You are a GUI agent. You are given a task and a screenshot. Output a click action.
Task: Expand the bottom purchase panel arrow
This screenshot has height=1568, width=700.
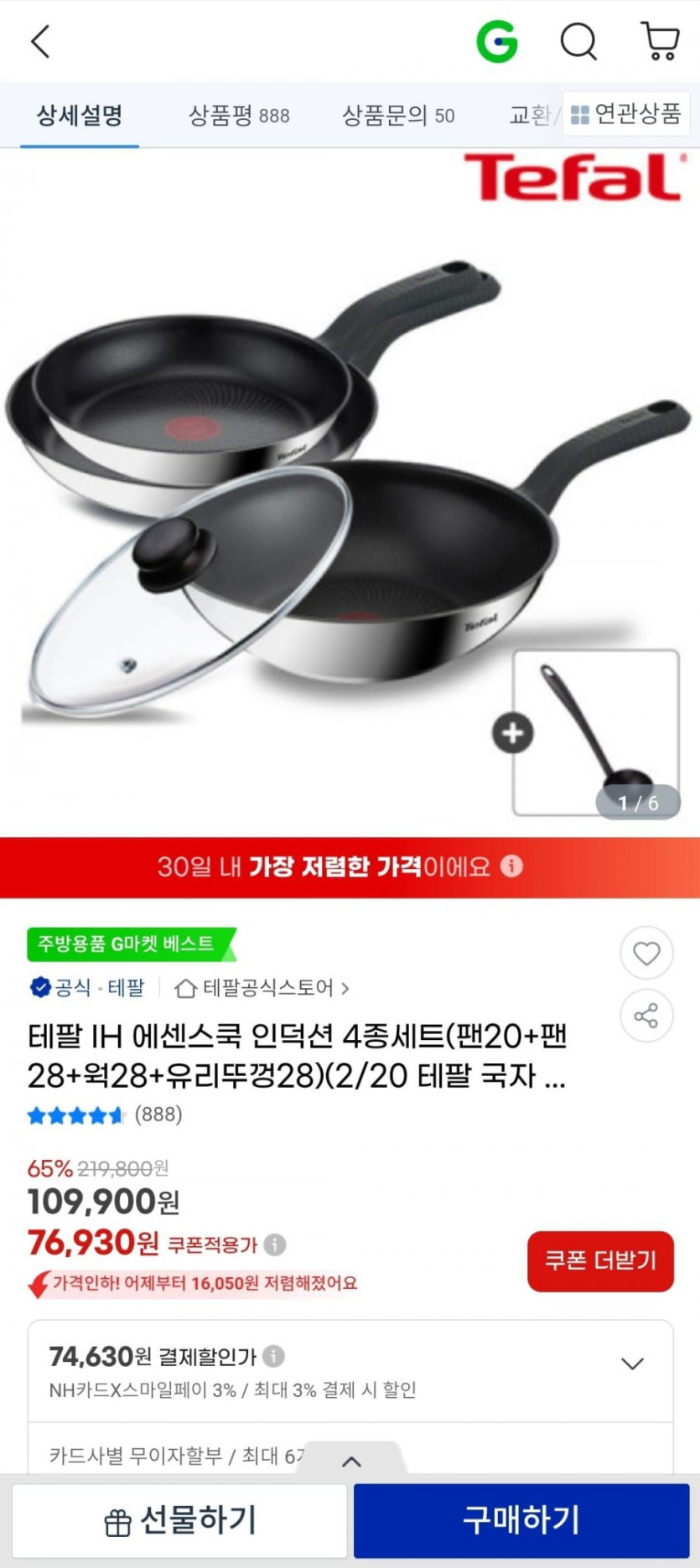click(352, 1462)
